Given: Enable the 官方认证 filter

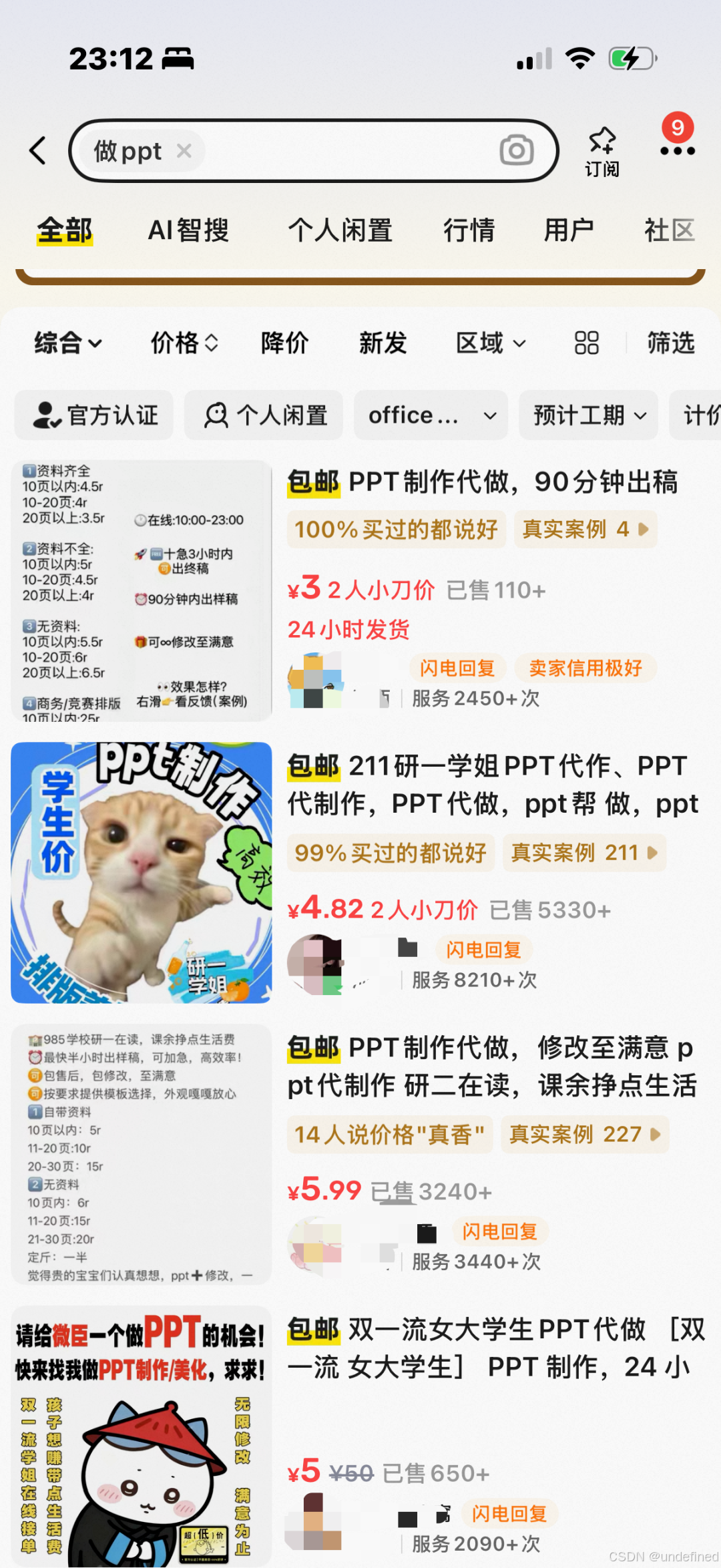Looking at the screenshot, I should click(x=93, y=415).
